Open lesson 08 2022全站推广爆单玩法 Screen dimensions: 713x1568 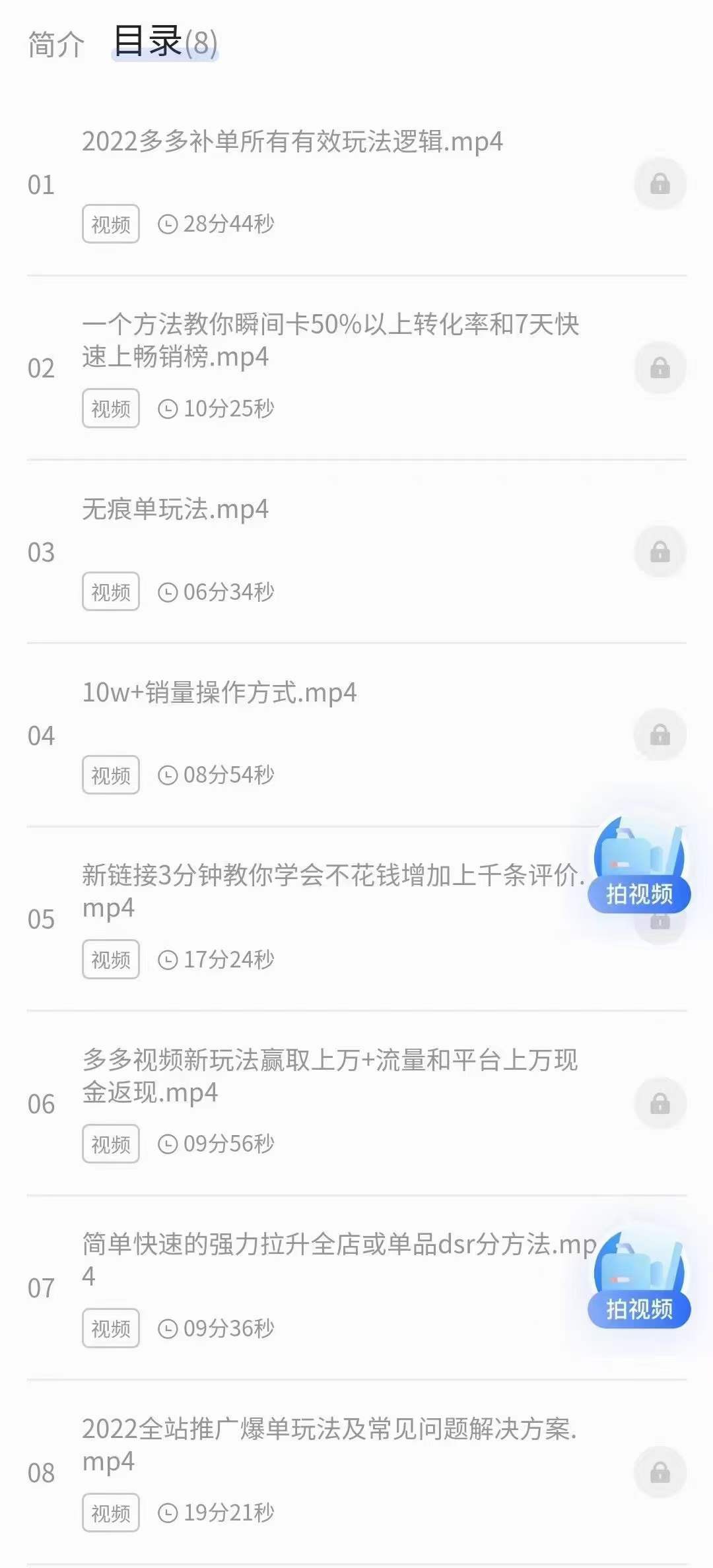[356, 1472]
